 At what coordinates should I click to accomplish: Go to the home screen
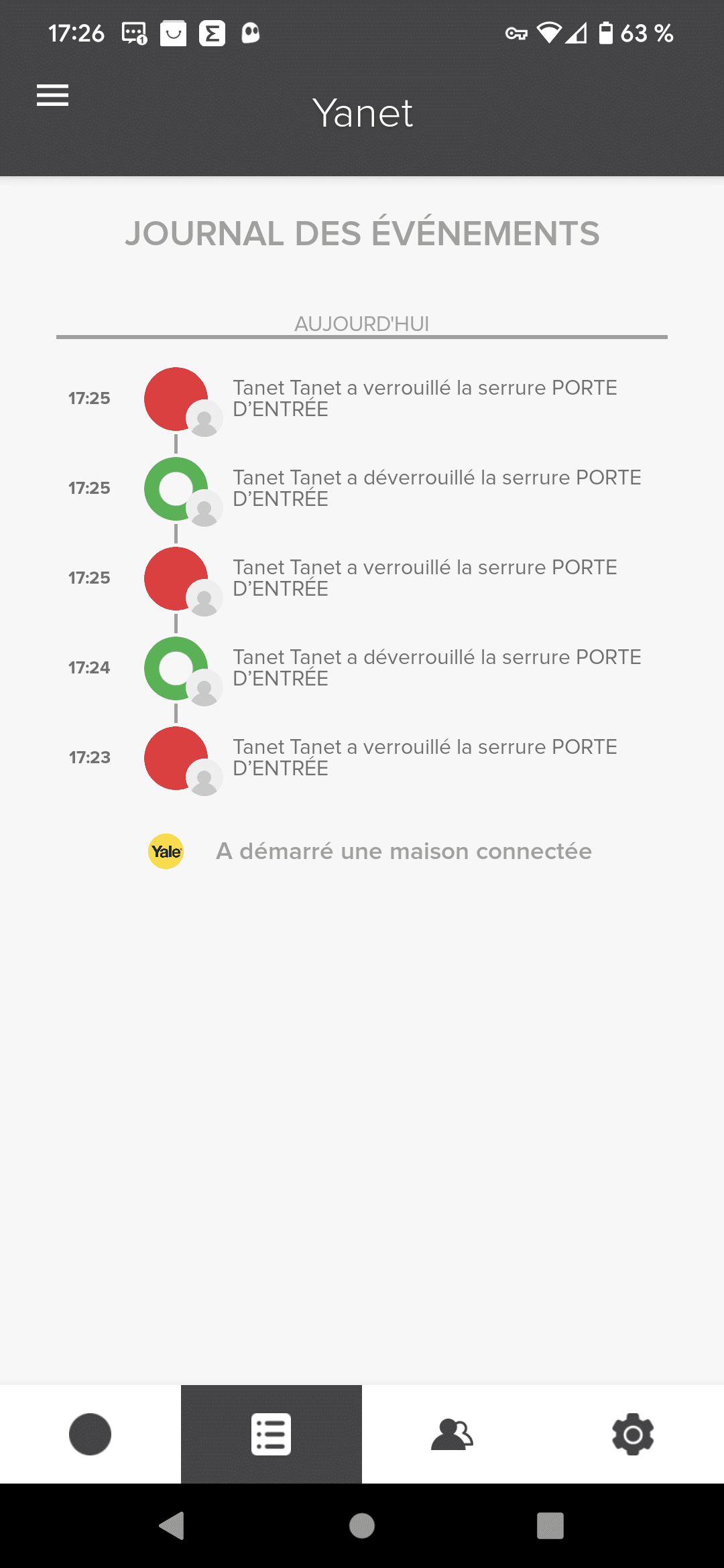pyautogui.click(x=362, y=1526)
